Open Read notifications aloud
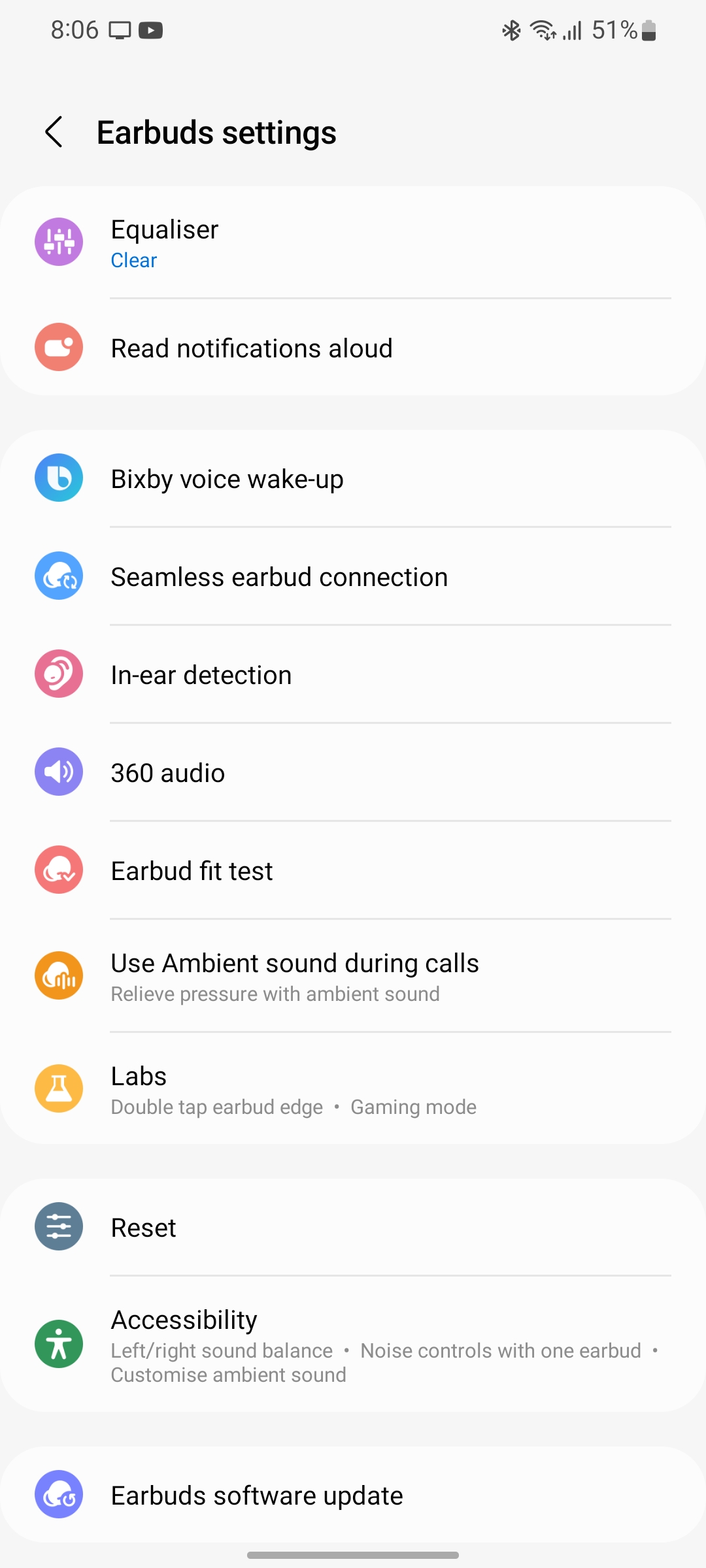Image resolution: width=706 pixels, height=1568 pixels. point(353,348)
